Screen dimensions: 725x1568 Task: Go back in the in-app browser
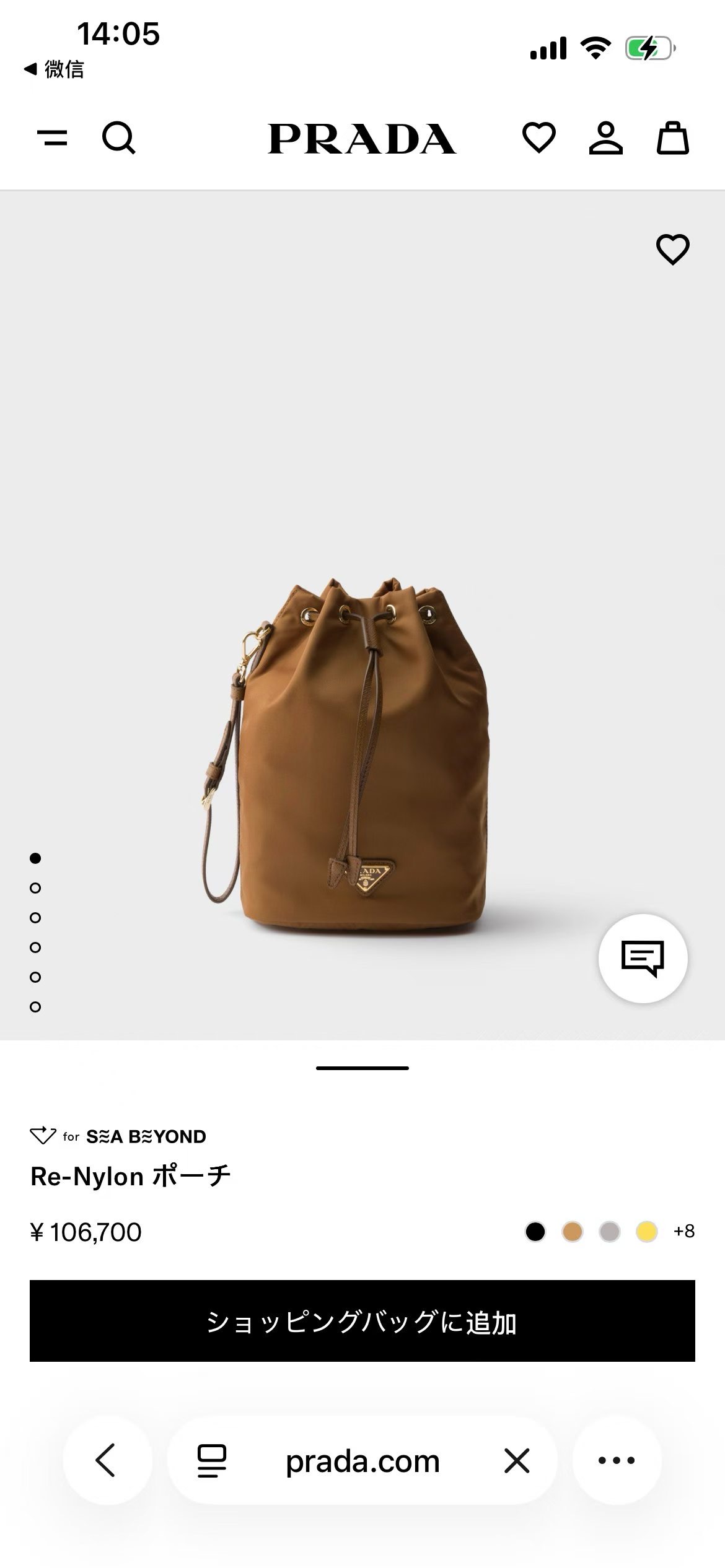point(107,1460)
